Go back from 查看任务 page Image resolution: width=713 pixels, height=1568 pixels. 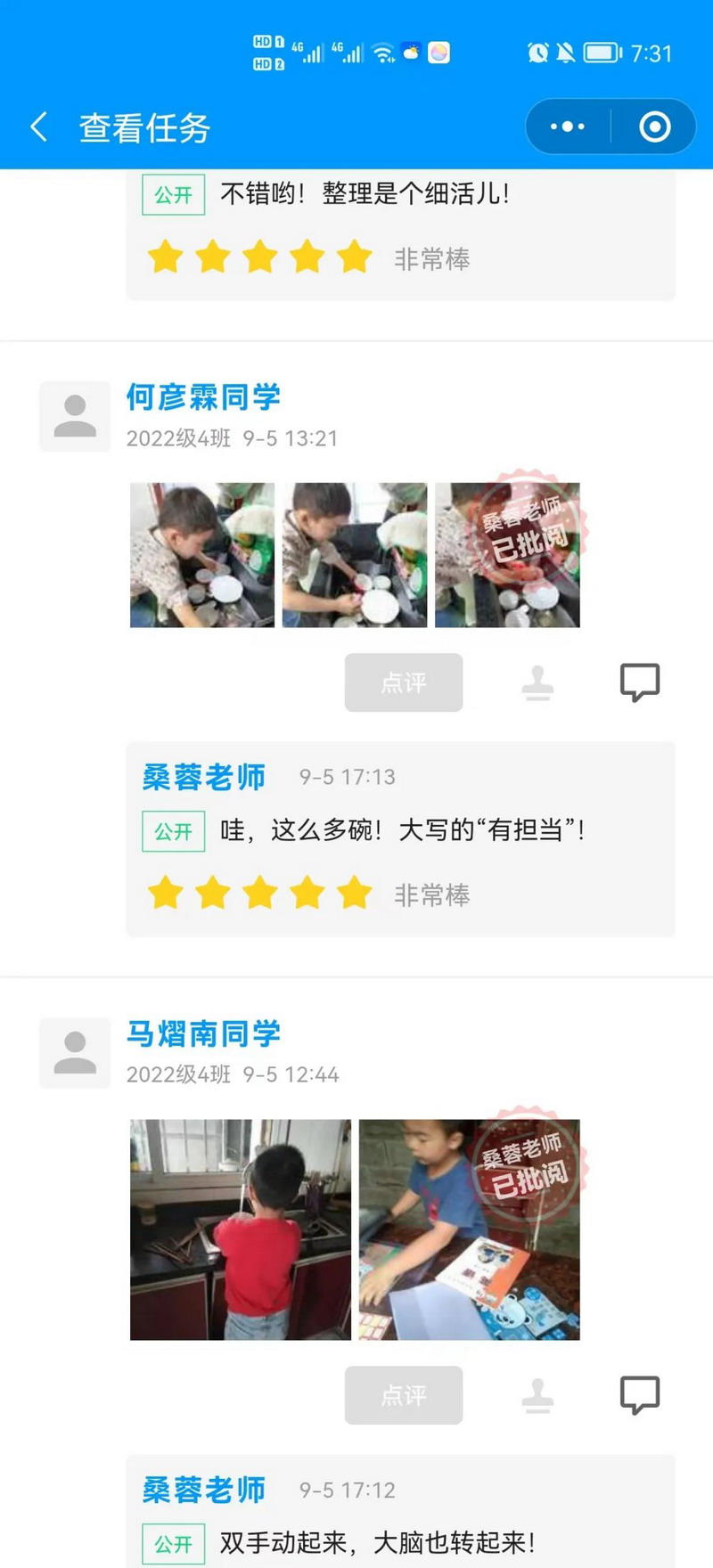[39, 127]
